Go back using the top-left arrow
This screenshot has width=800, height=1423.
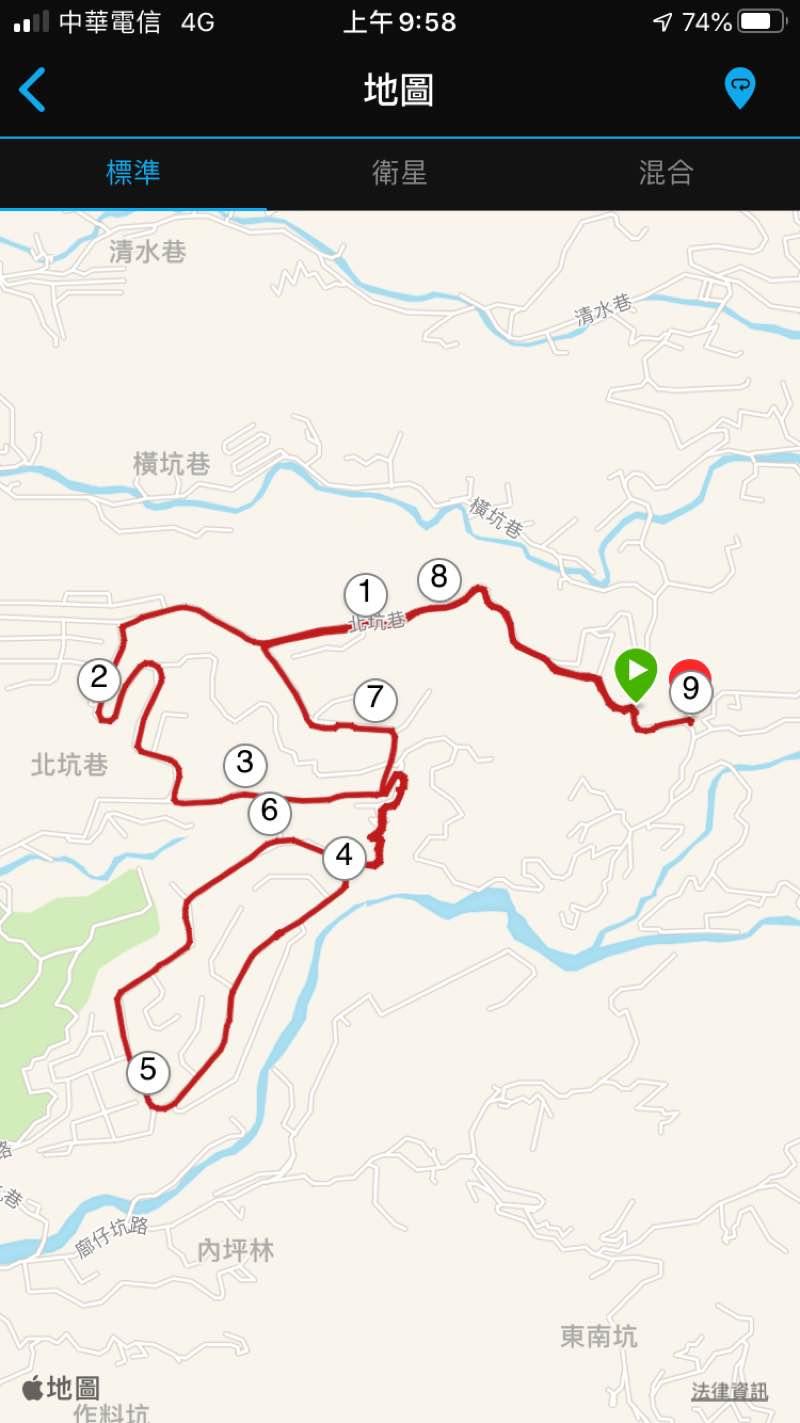tap(33, 90)
